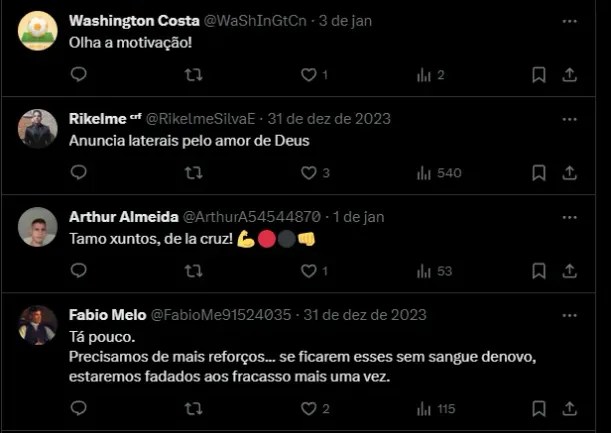Like Fabio Melo's tweet
The image size is (611, 433).
coord(309,408)
